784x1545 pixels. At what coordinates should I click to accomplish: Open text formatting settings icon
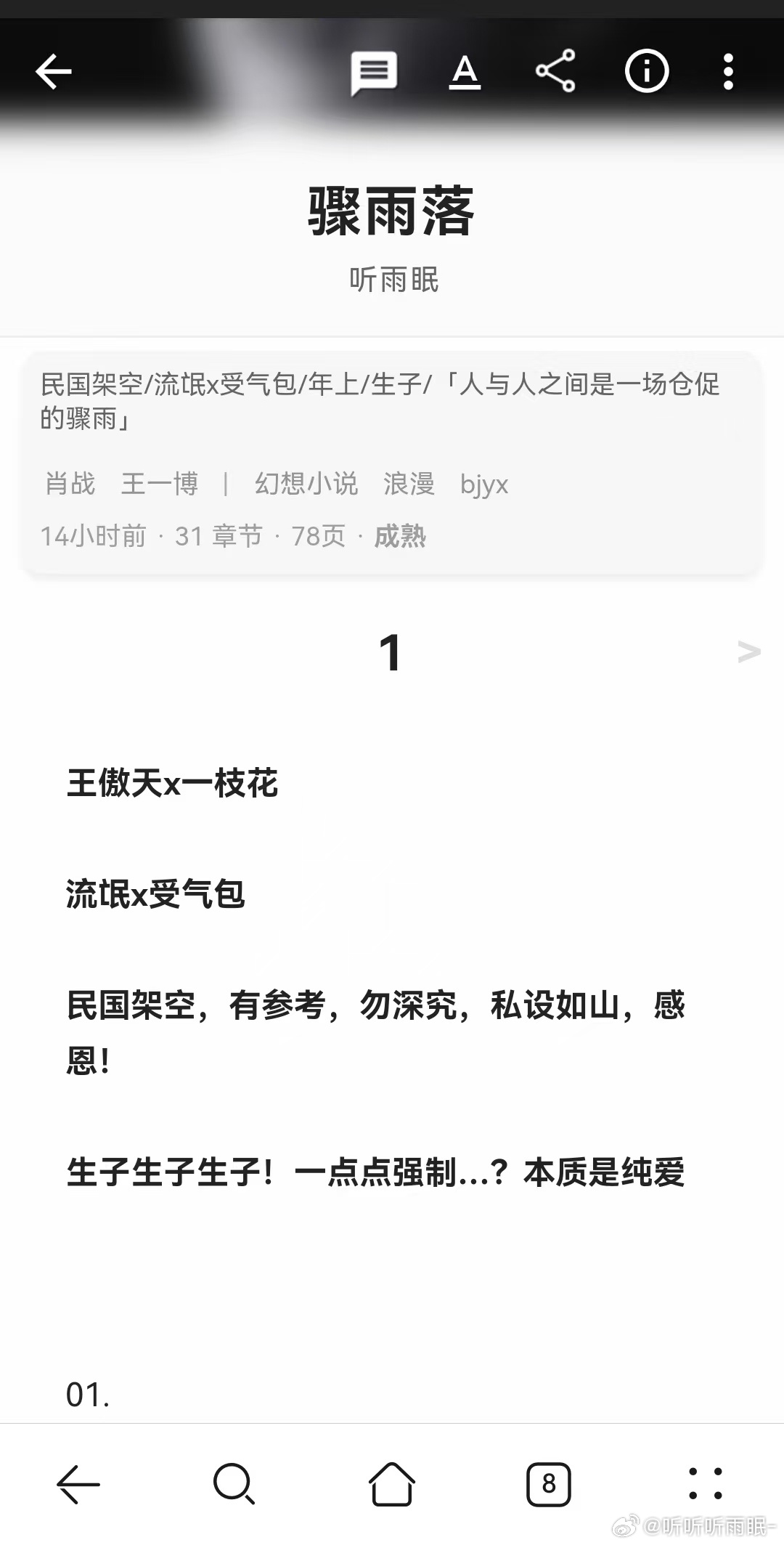click(465, 72)
